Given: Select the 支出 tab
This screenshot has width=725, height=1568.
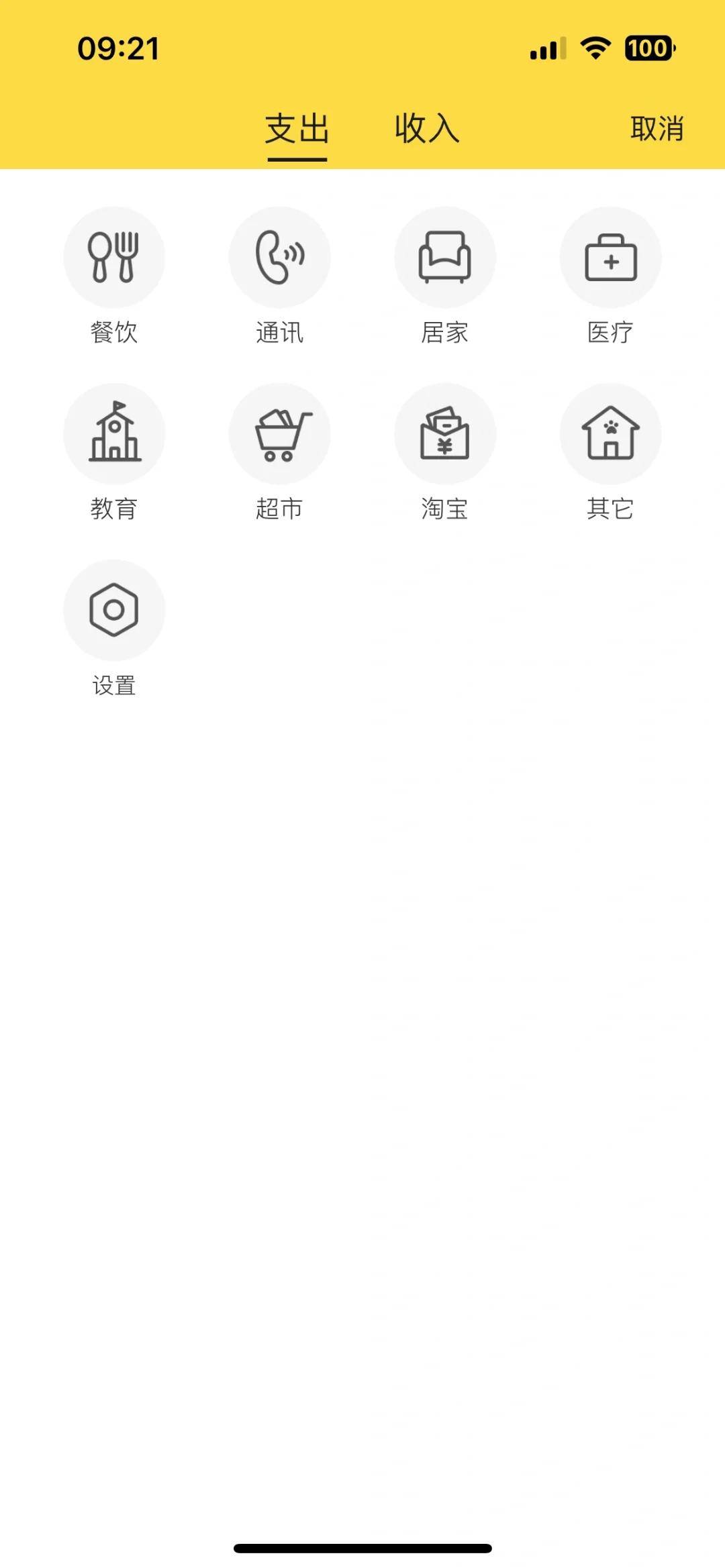Looking at the screenshot, I should click(x=297, y=128).
